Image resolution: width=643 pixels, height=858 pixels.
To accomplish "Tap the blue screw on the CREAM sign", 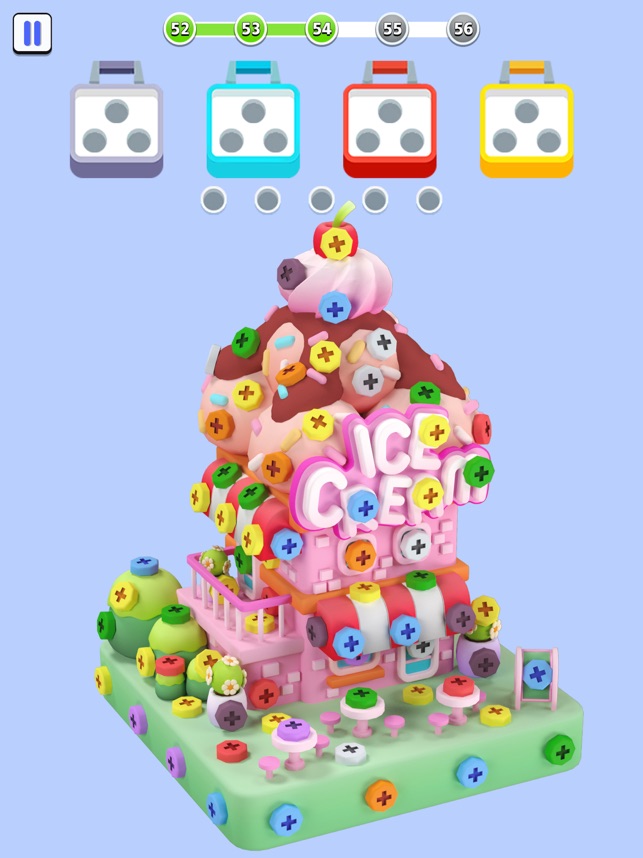I will click(362, 506).
